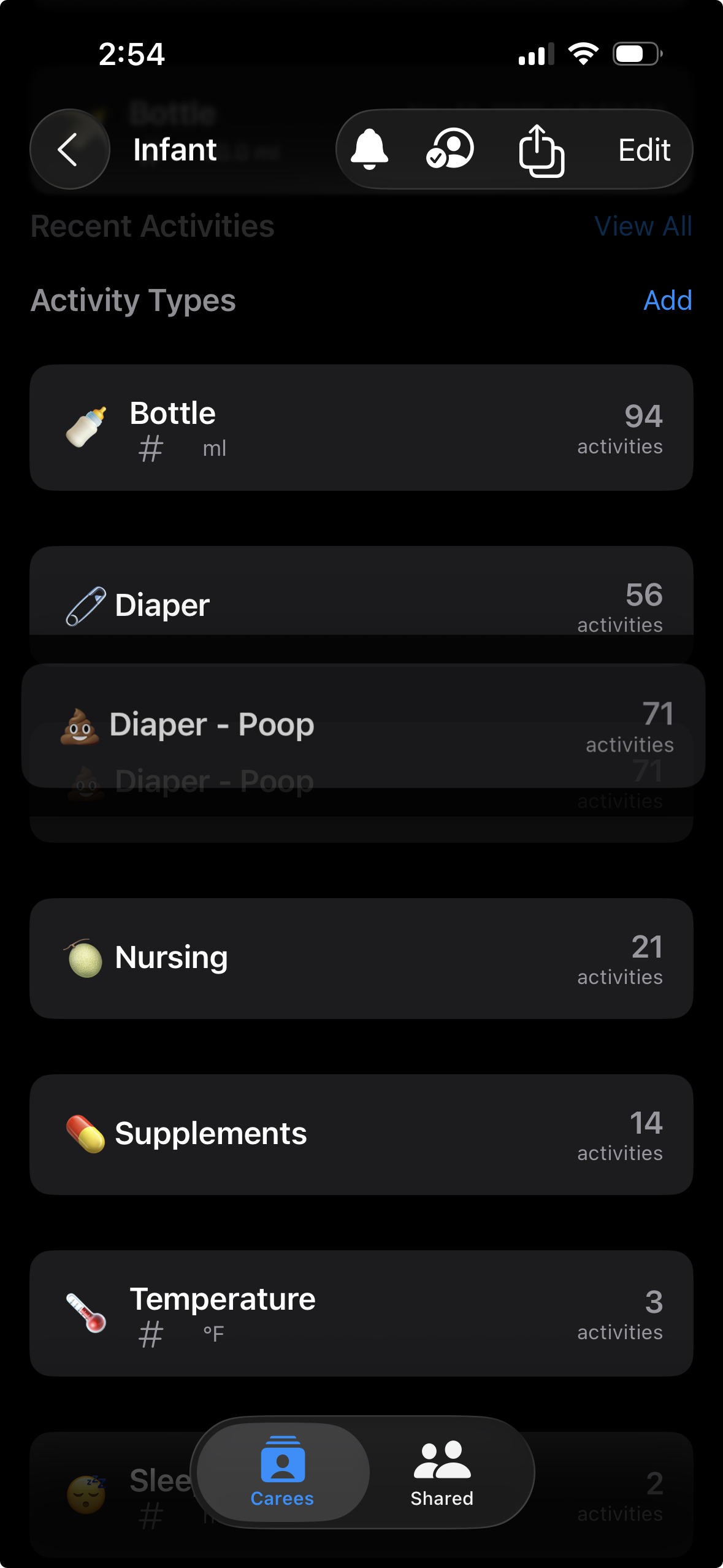Open the Bottle activity type
The image size is (723, 1568).
pyautogui.click(x=361, y=428)
